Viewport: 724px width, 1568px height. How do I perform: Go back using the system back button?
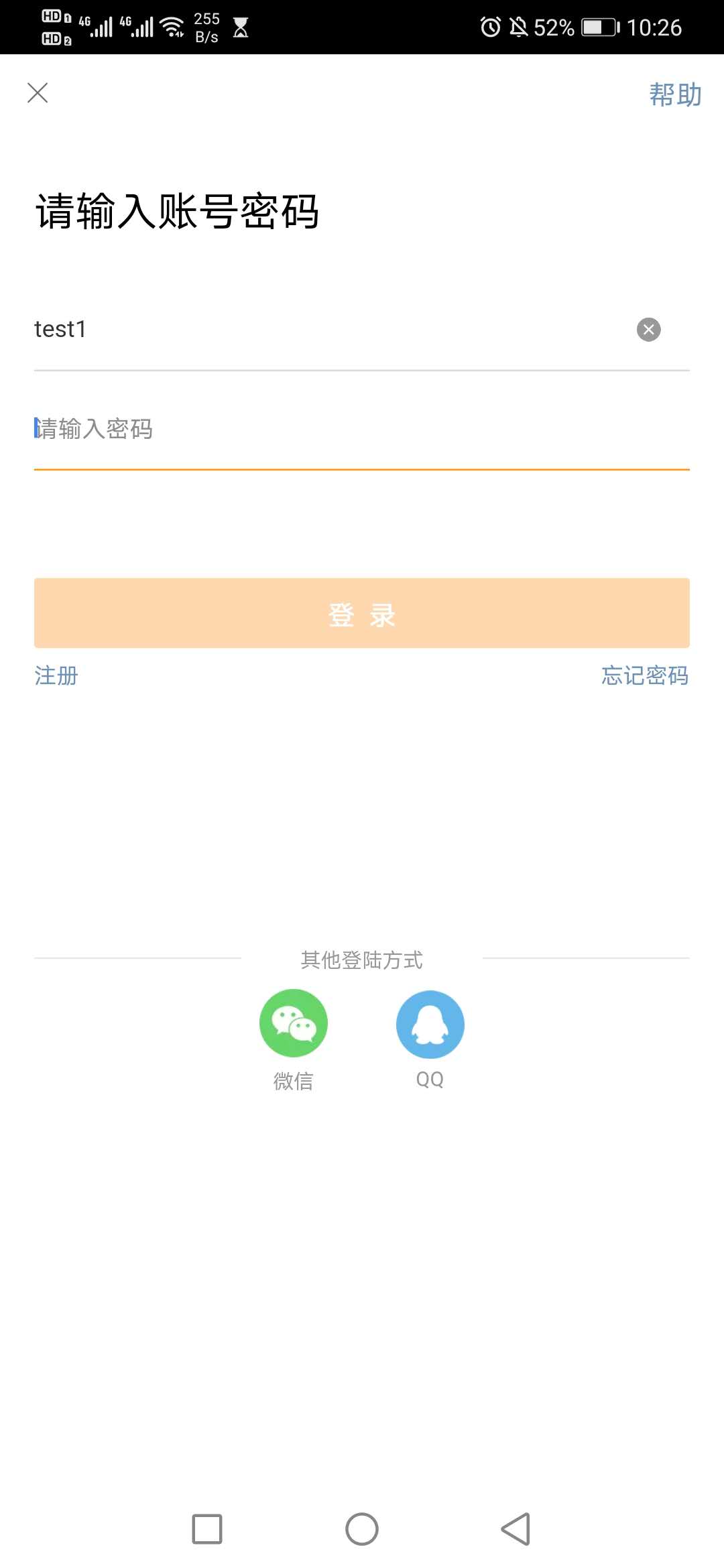point(516,1529)
